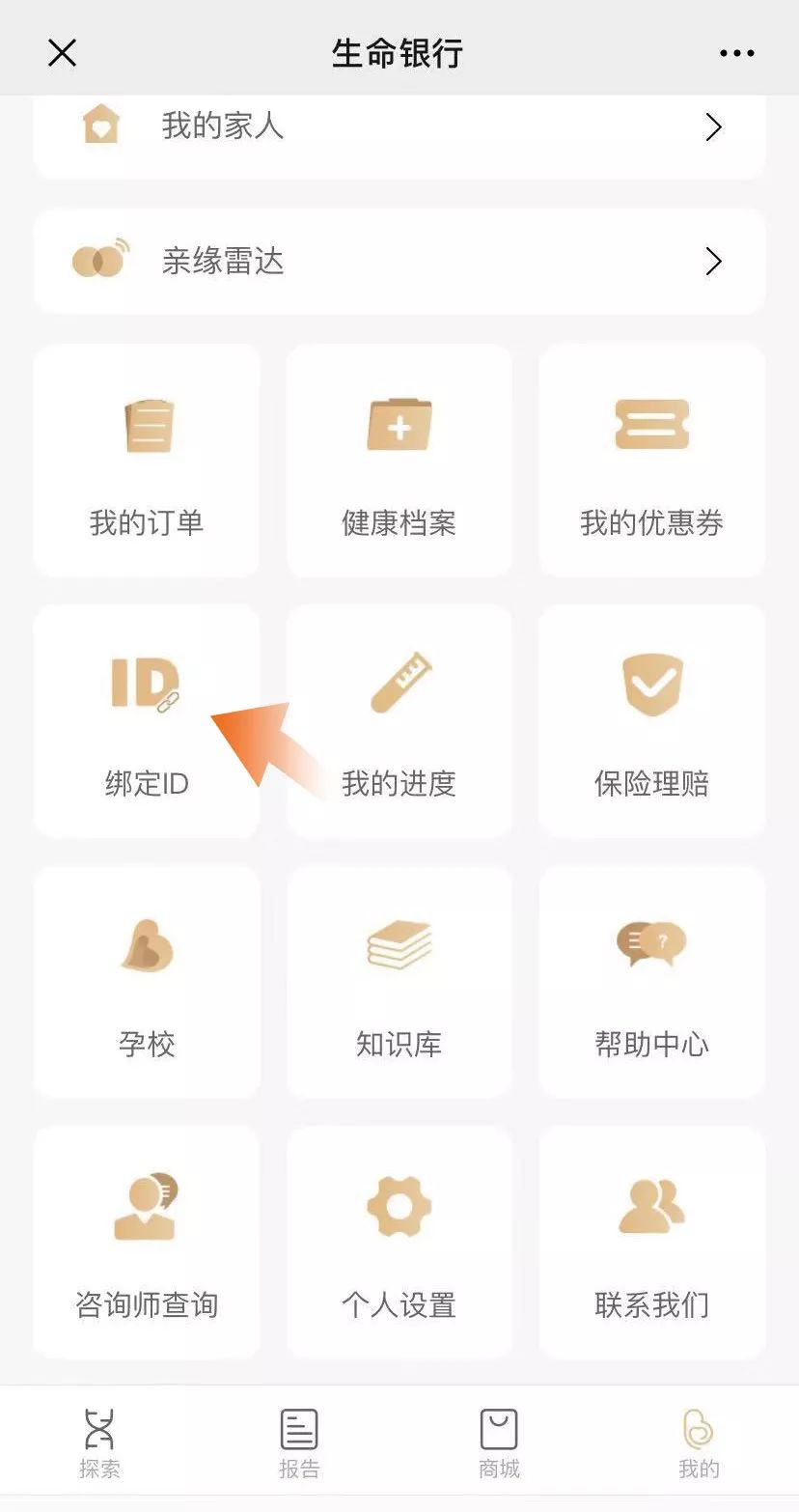Open 健康档案 tile
This screenshot has height=1512, width=799.
(x=399, y=461)
